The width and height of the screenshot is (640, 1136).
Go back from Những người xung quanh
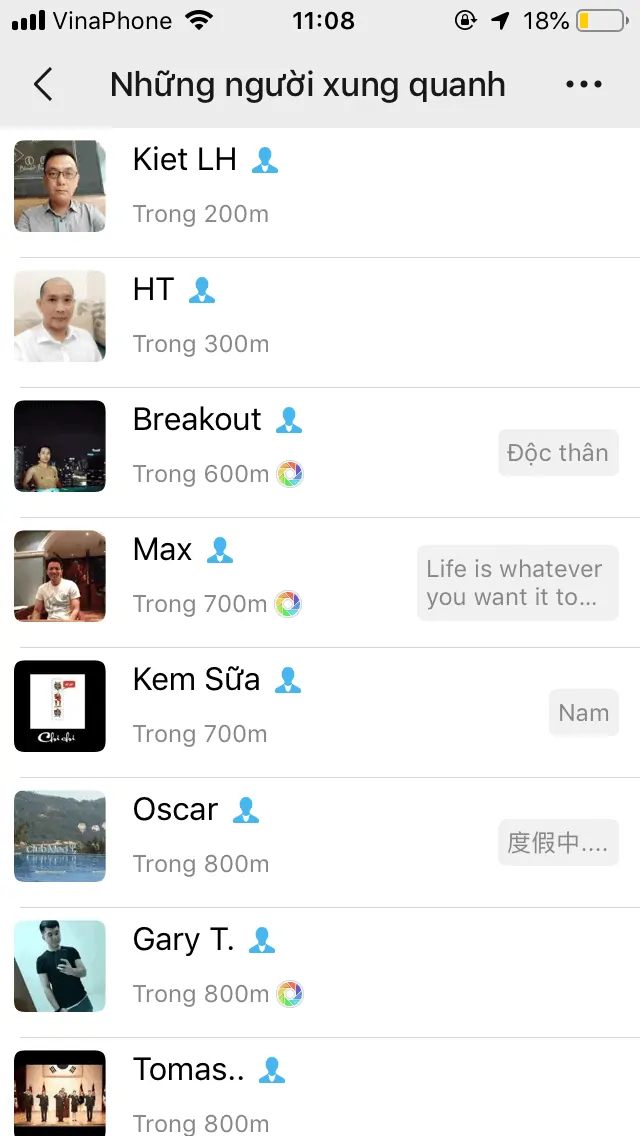(x=42, y=85)
